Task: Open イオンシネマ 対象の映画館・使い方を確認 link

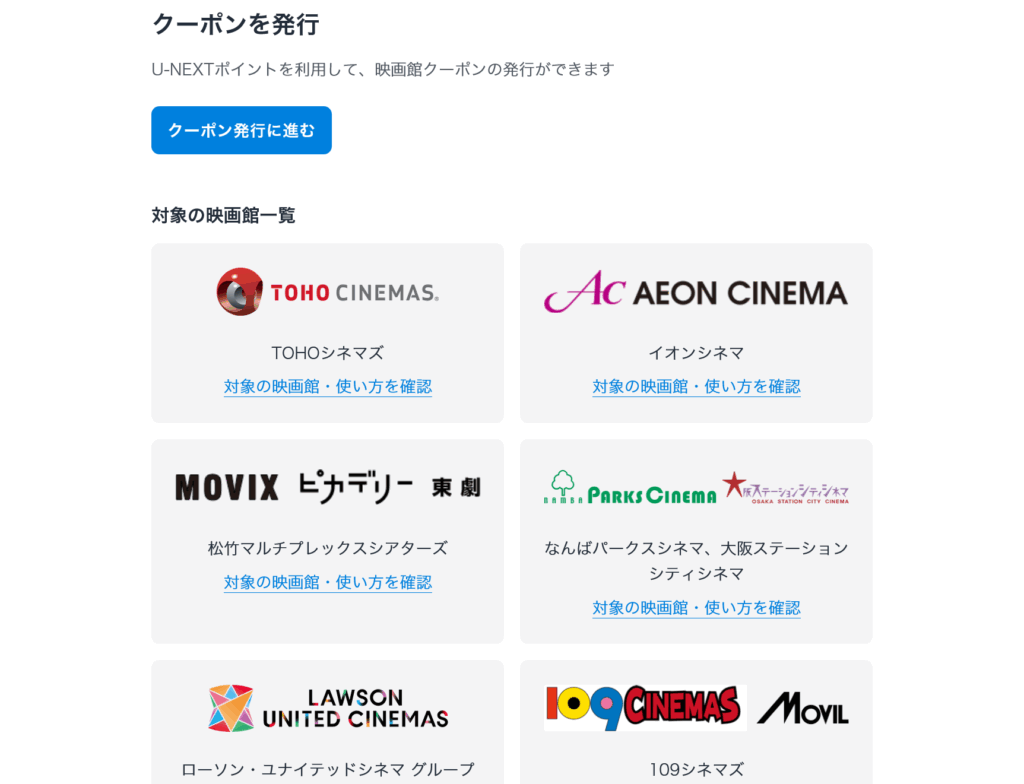Action: click(696, 387)
